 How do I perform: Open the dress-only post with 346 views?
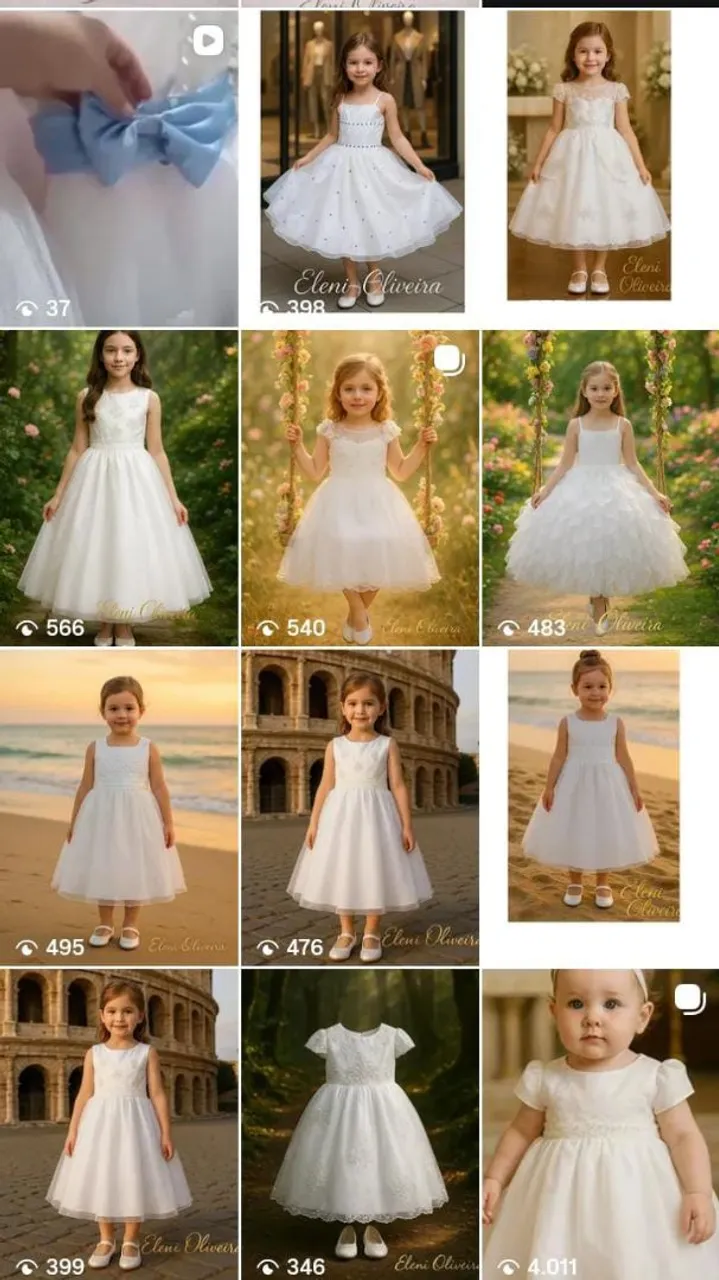[360, 1124]
